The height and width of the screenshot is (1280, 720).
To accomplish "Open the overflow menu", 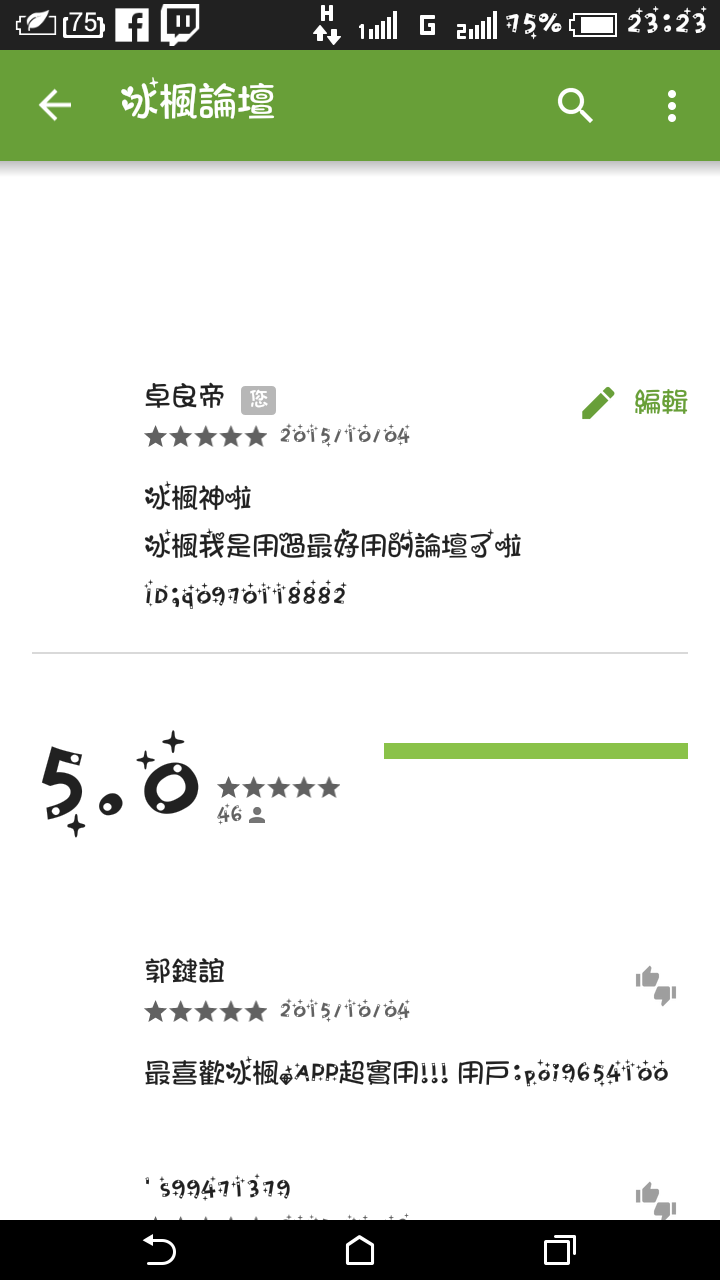I will tap(671, 105).
